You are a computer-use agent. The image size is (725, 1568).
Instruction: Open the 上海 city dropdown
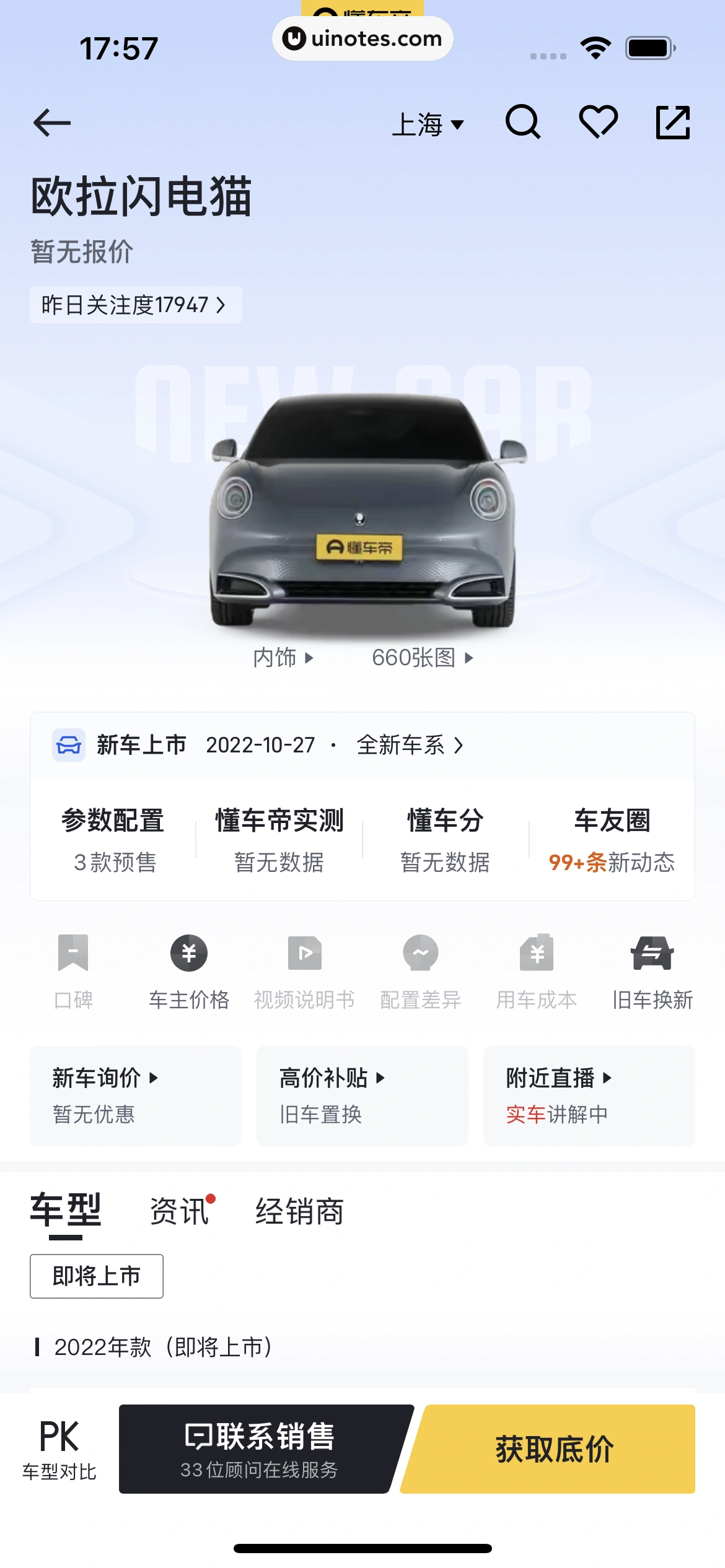(x=428, y=124)
